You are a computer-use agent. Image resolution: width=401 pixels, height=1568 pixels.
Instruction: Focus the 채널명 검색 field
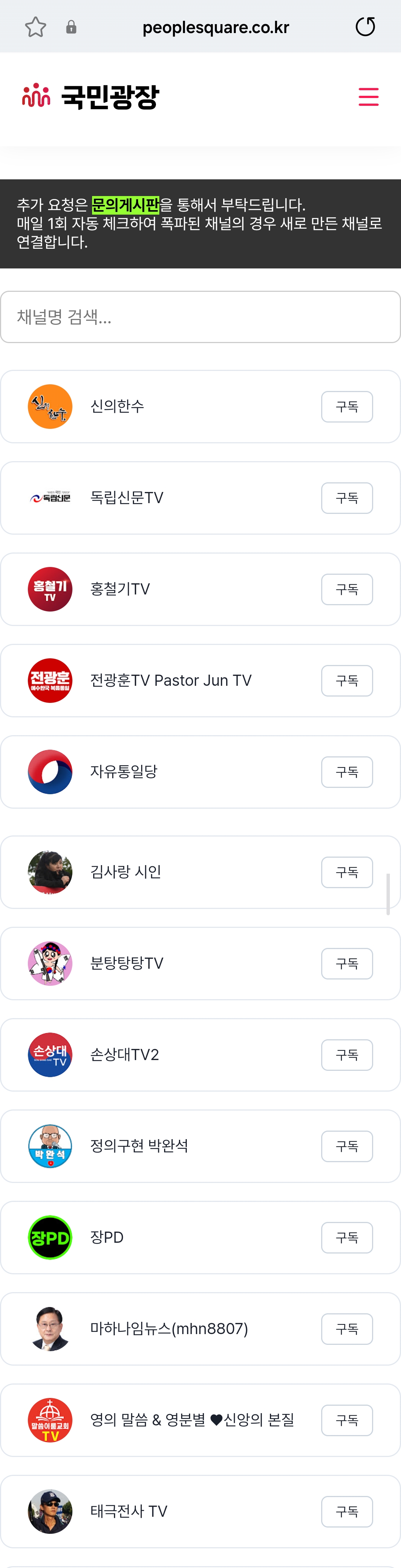coord(200,316)
